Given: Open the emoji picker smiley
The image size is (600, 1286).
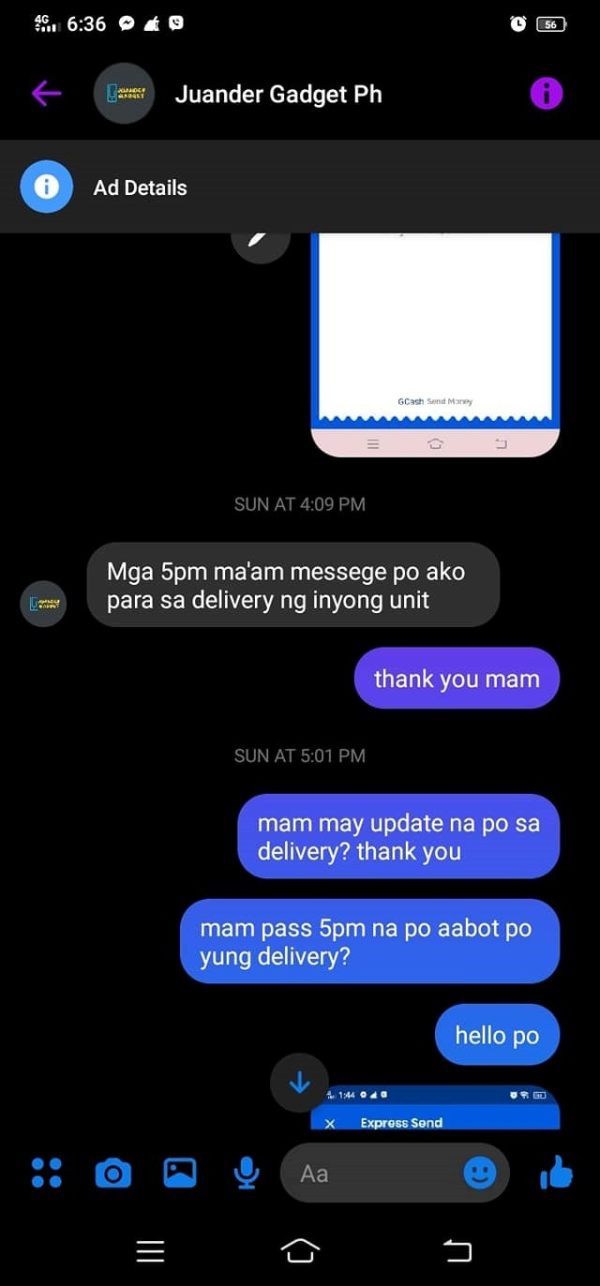Looking at the screenshot, I should coord(480,1173).
